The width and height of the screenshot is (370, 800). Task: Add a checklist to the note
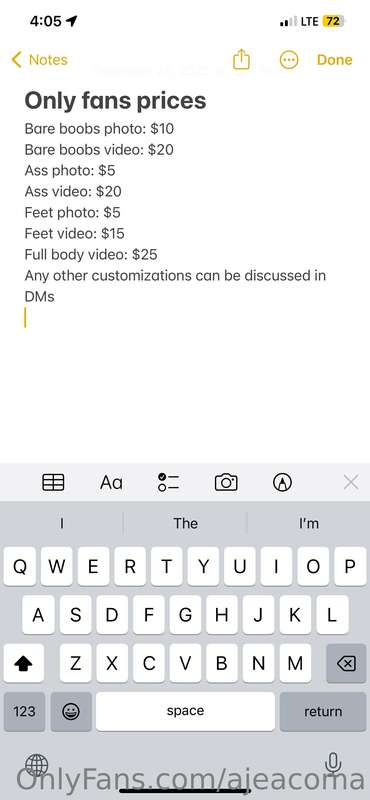point(168,482)
